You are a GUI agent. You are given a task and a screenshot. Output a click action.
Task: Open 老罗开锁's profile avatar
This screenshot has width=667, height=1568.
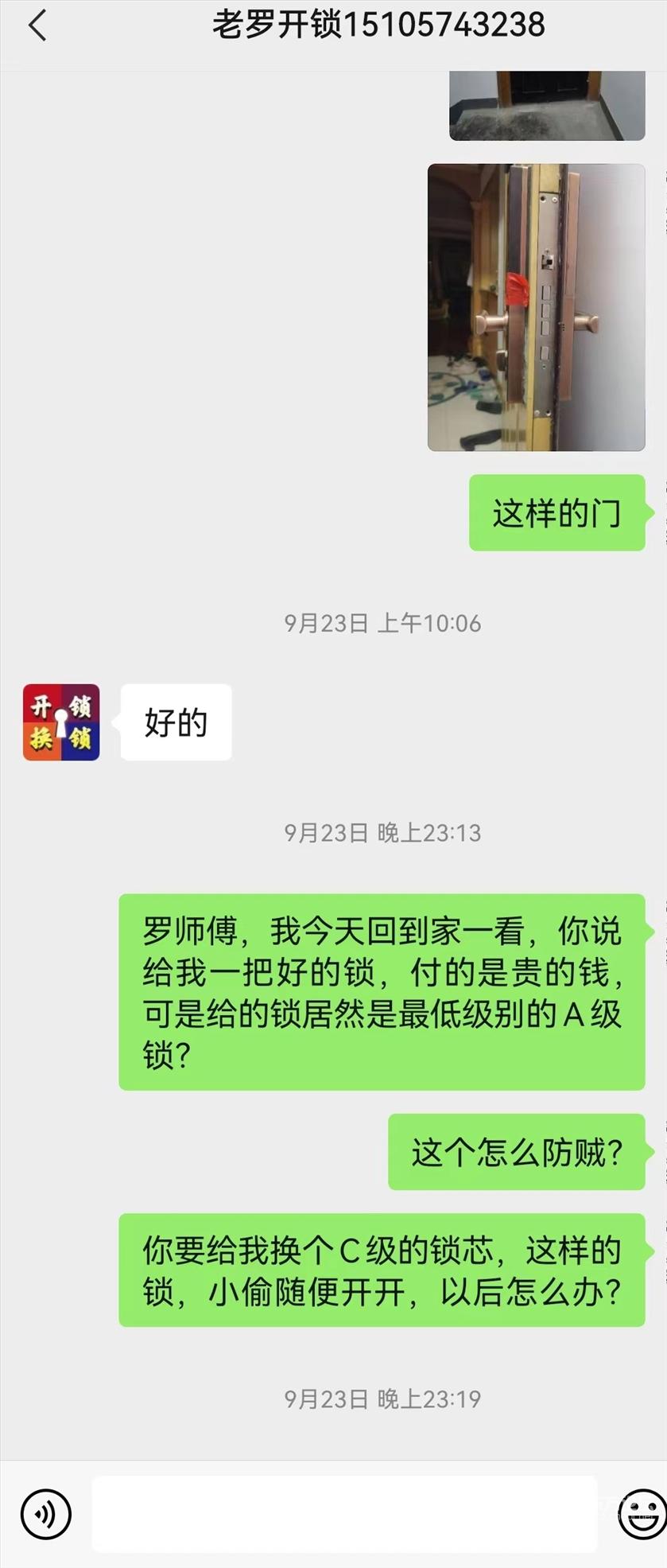tap(61, 722)
